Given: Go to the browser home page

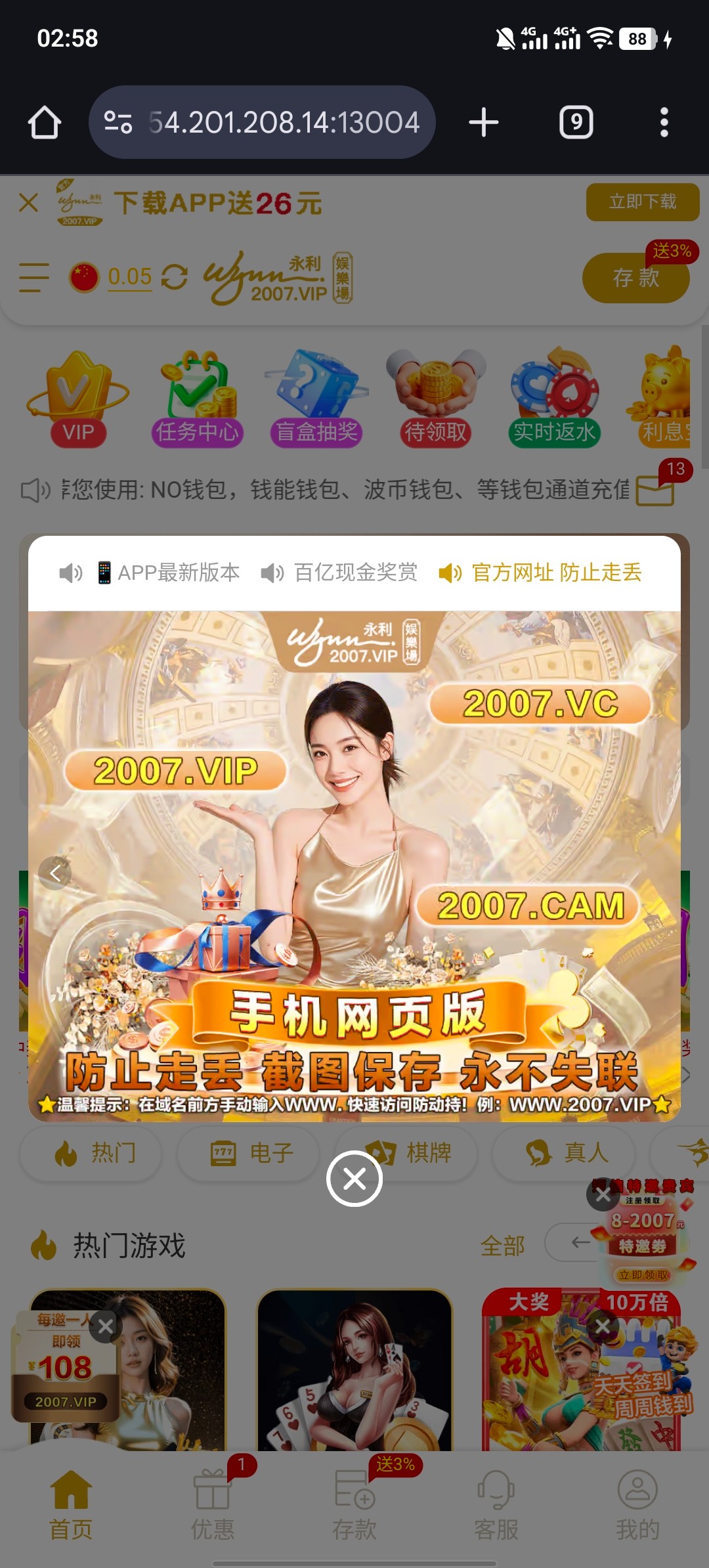Looking at the screenshot, I should tap(45, 123).
